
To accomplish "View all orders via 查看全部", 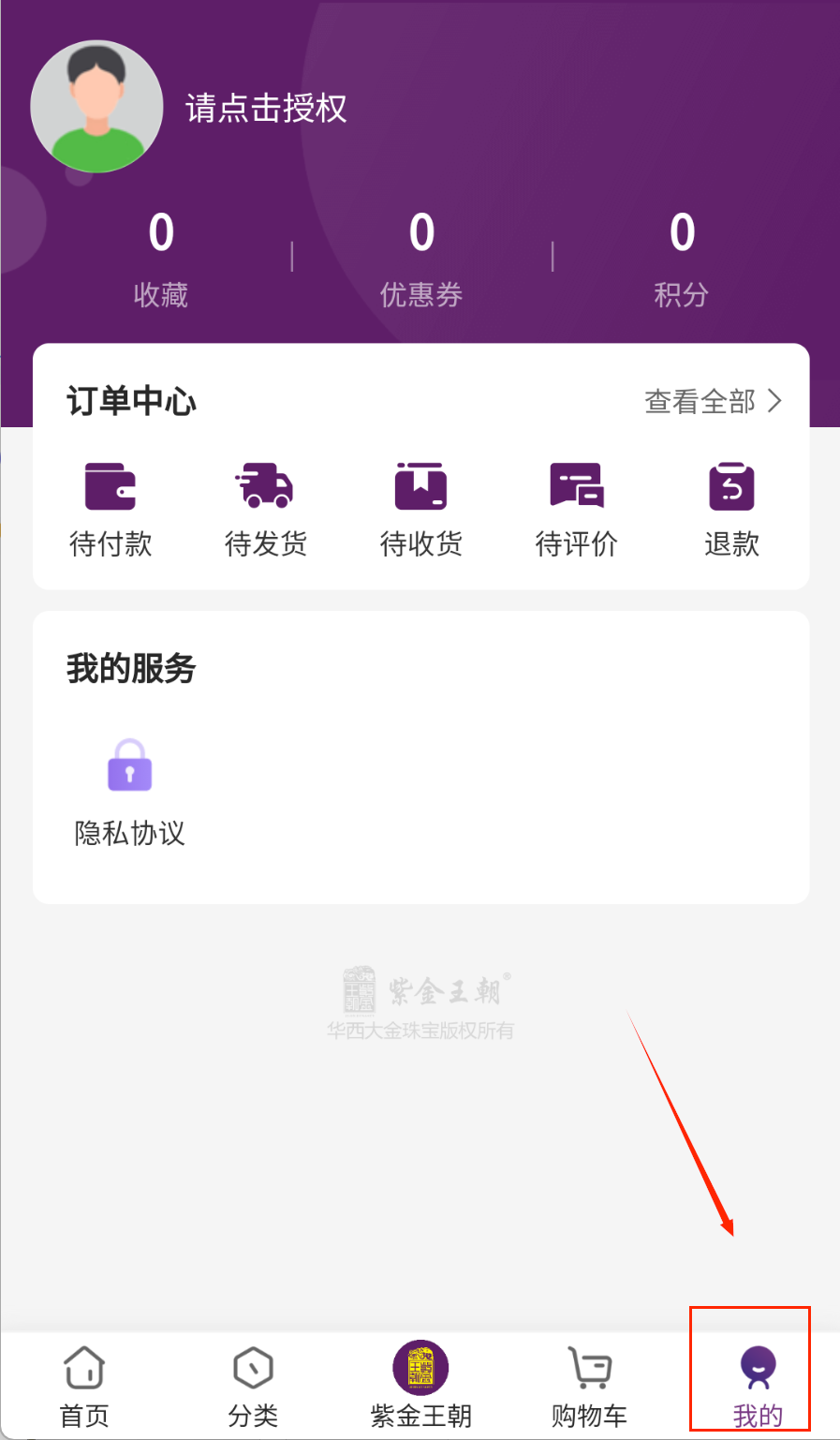I will [713, 402].
